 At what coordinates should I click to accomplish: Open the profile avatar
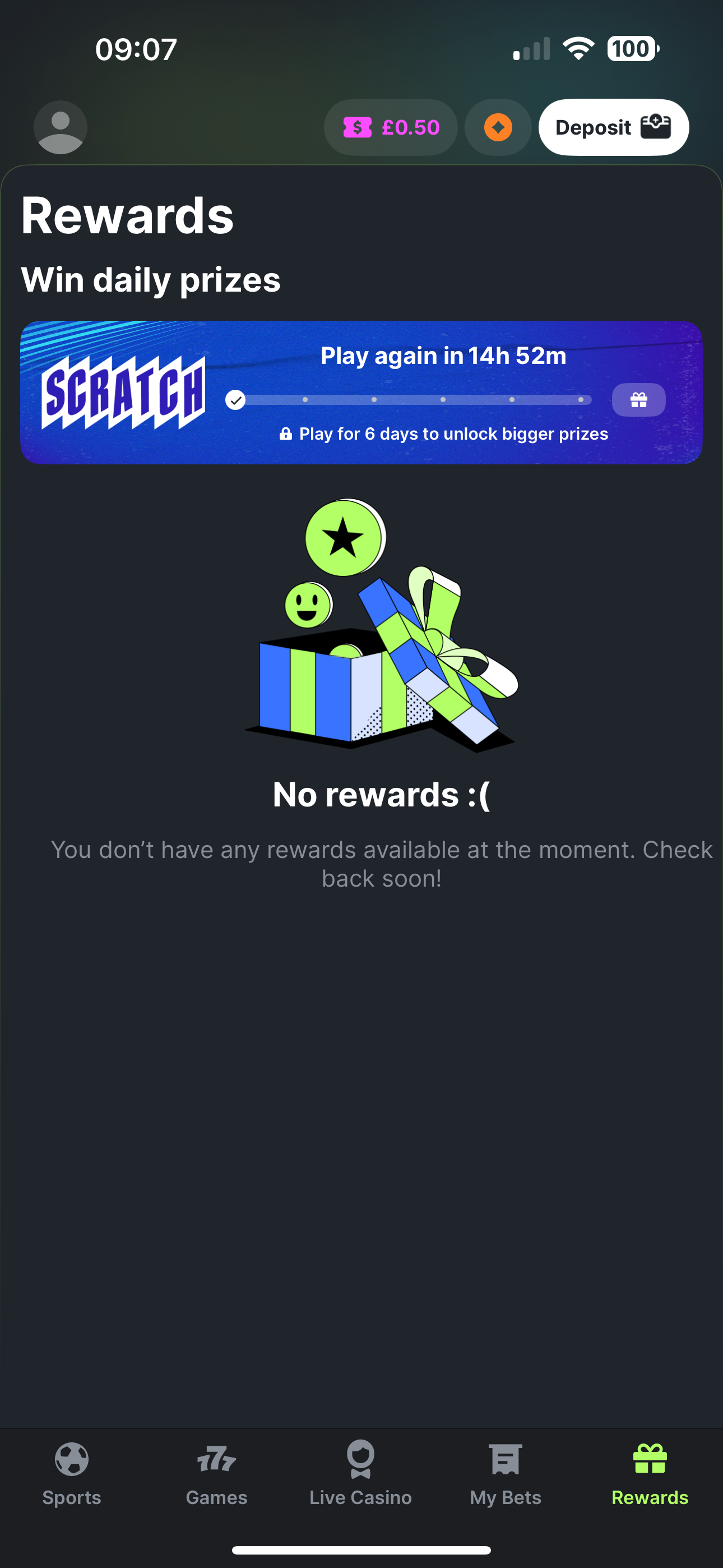61,127
